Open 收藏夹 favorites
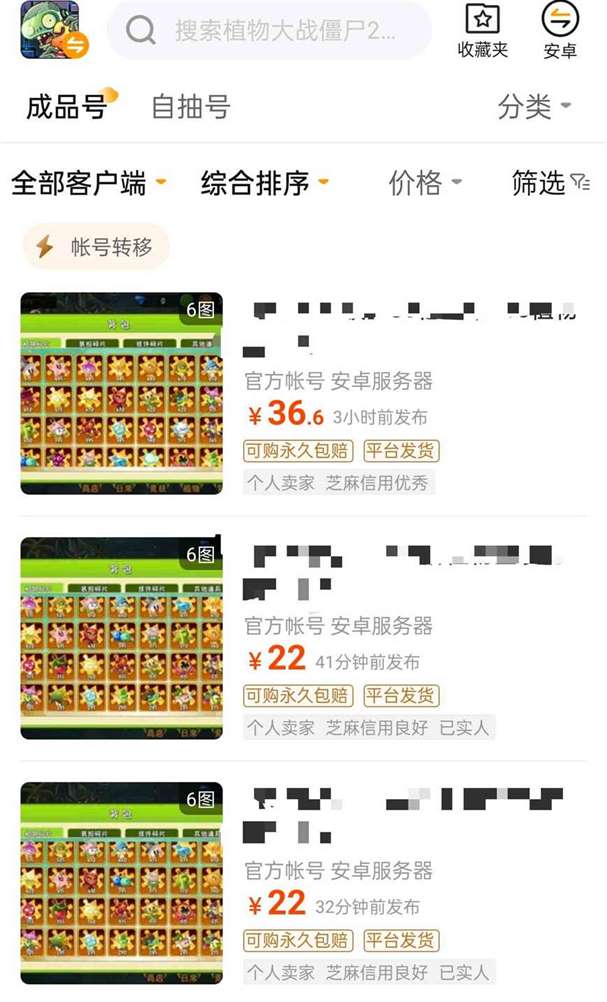The image size is (607, 1002). (x=482, y=30)
